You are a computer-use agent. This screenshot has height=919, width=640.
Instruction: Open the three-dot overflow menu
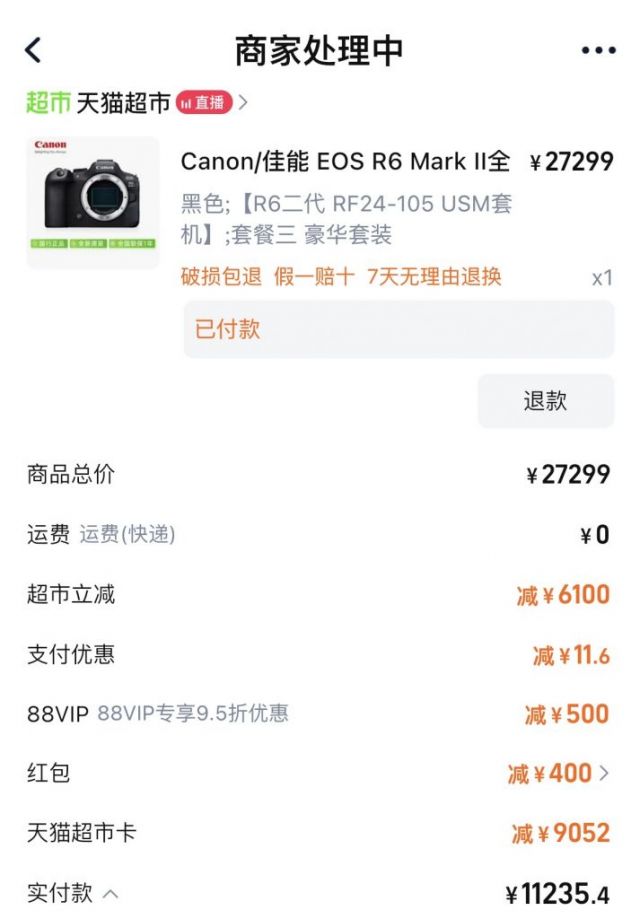pos(598,51)
